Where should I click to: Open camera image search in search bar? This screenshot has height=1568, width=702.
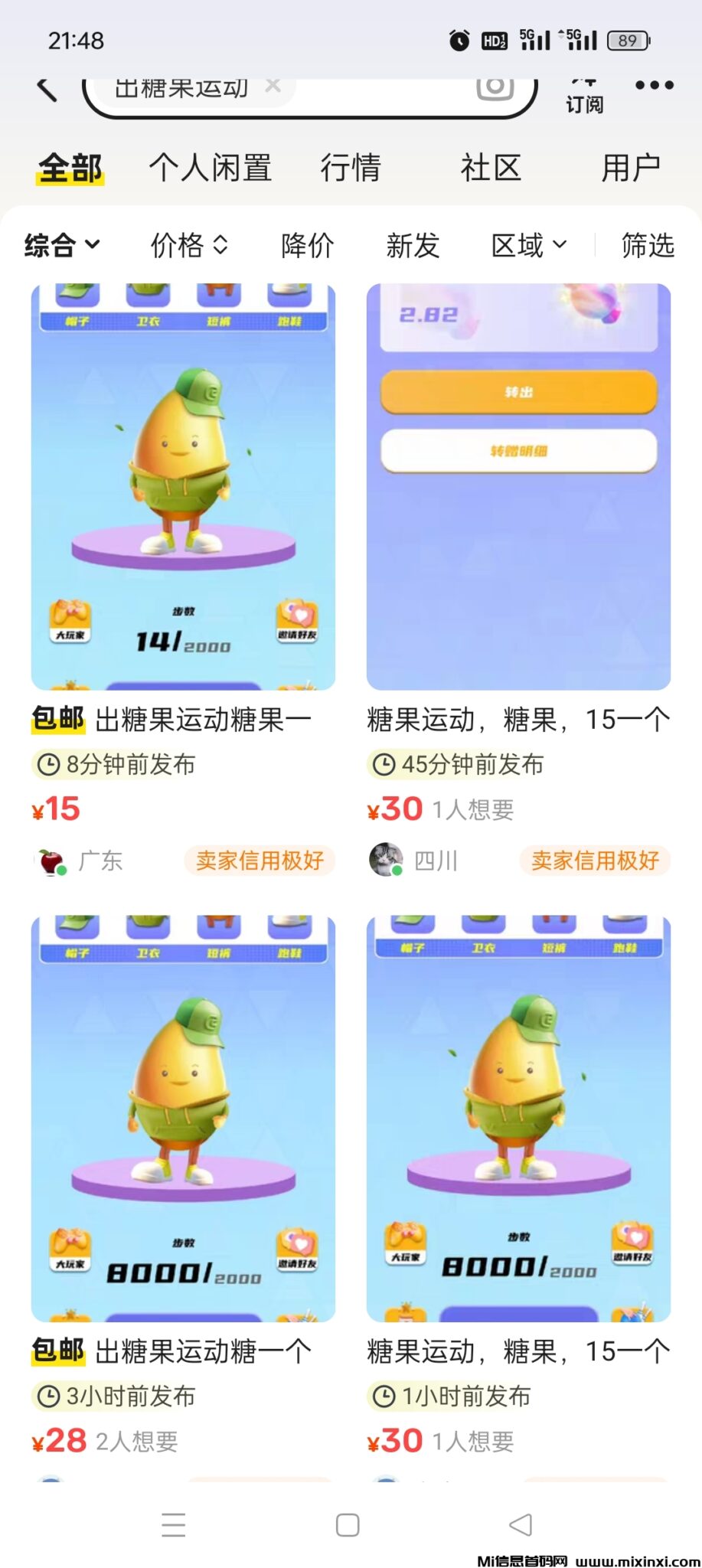(495, 87)
